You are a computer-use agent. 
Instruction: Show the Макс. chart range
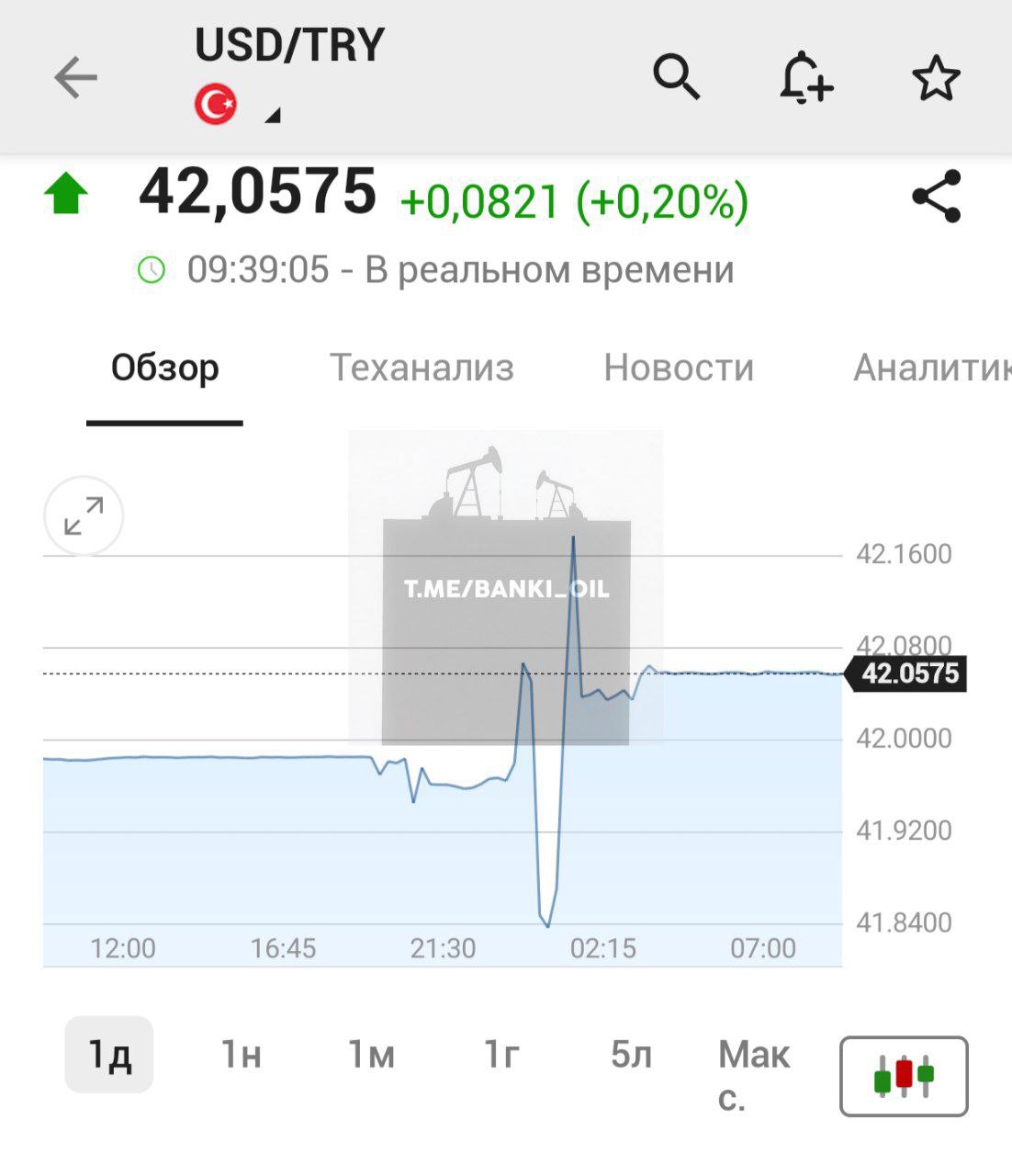[753, 1075]
